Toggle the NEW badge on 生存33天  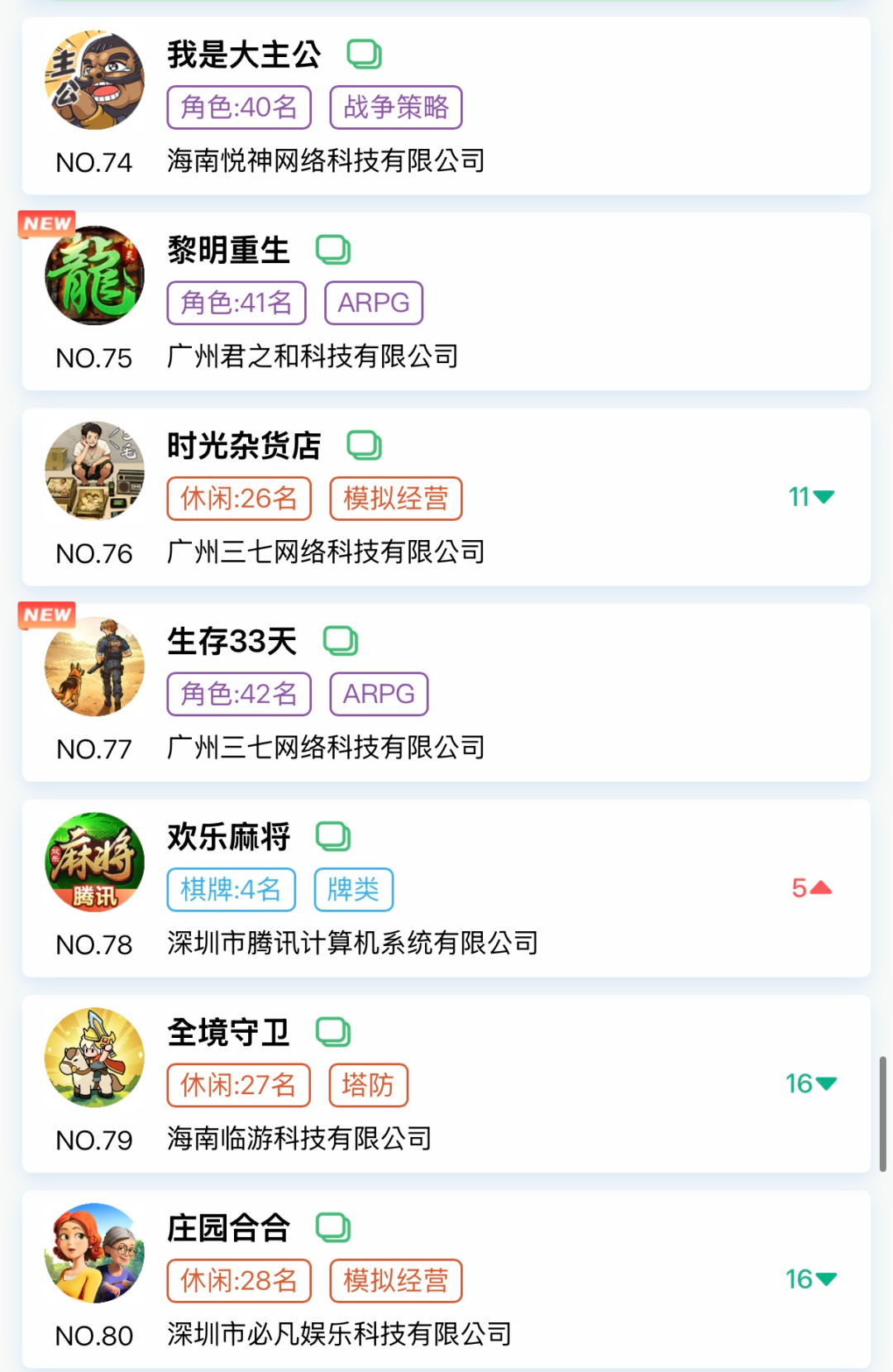pos(47,615)
